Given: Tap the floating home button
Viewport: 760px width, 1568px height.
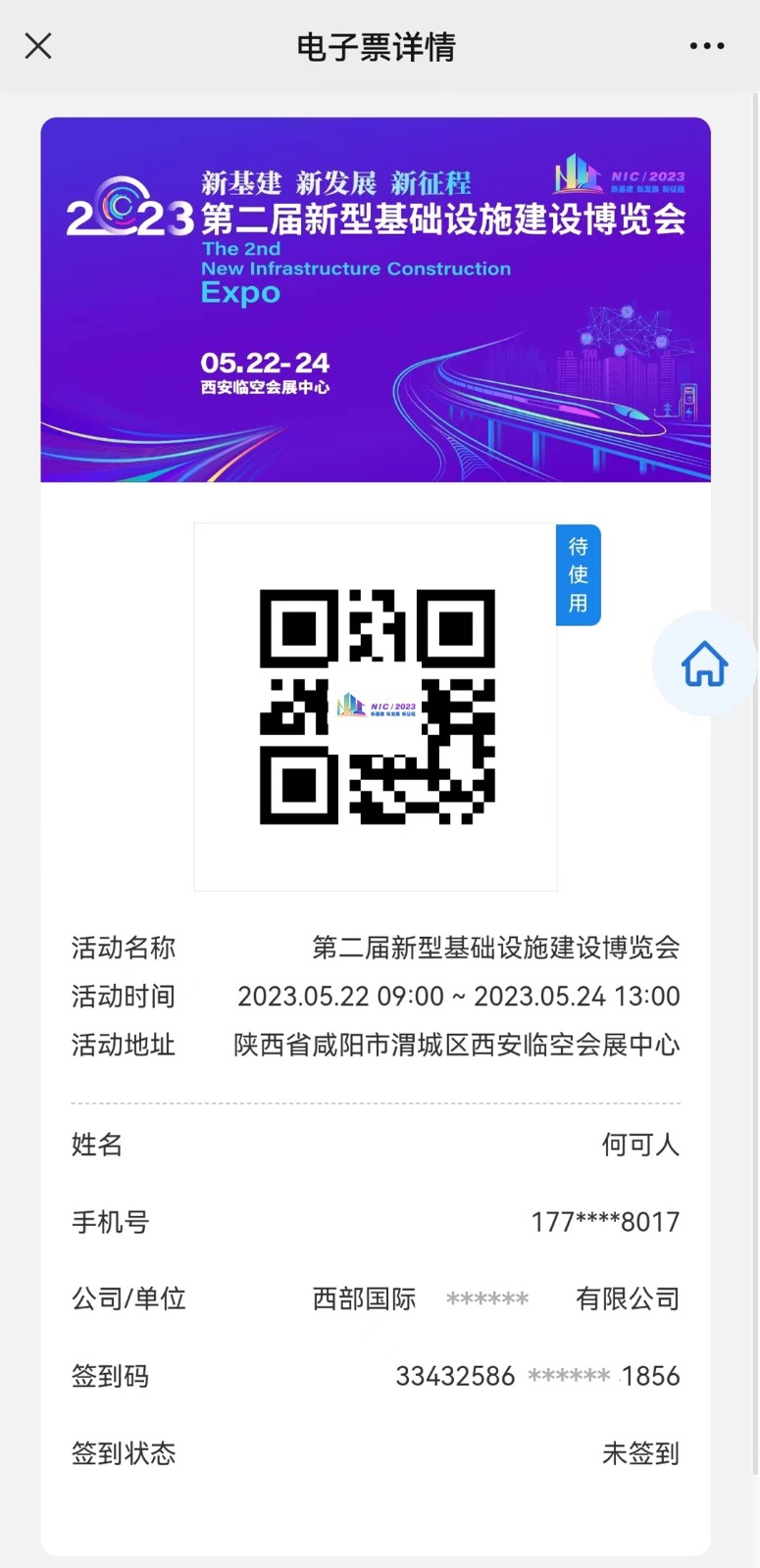Looking at the screenshot, I should point(704,663).
